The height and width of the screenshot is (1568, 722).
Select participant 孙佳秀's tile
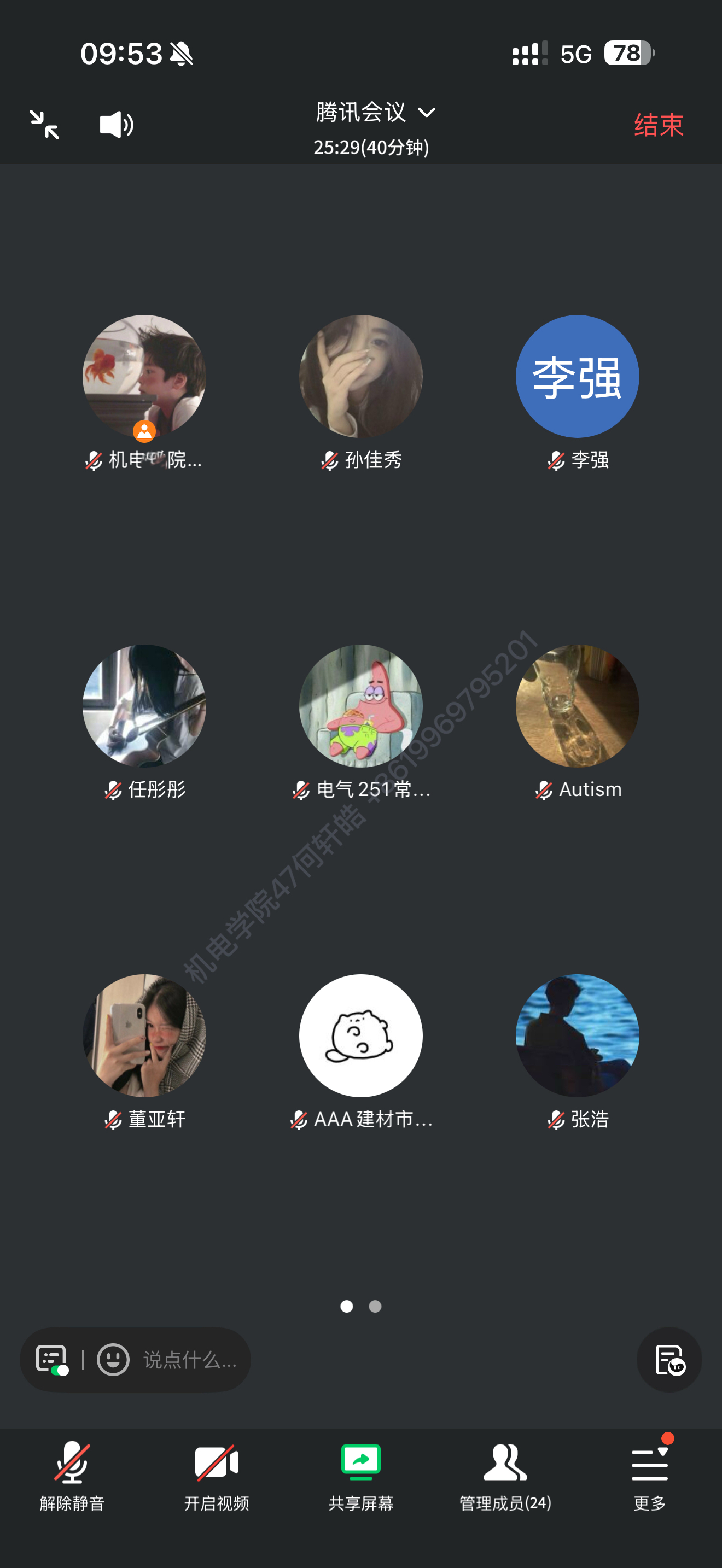(361, 377)
